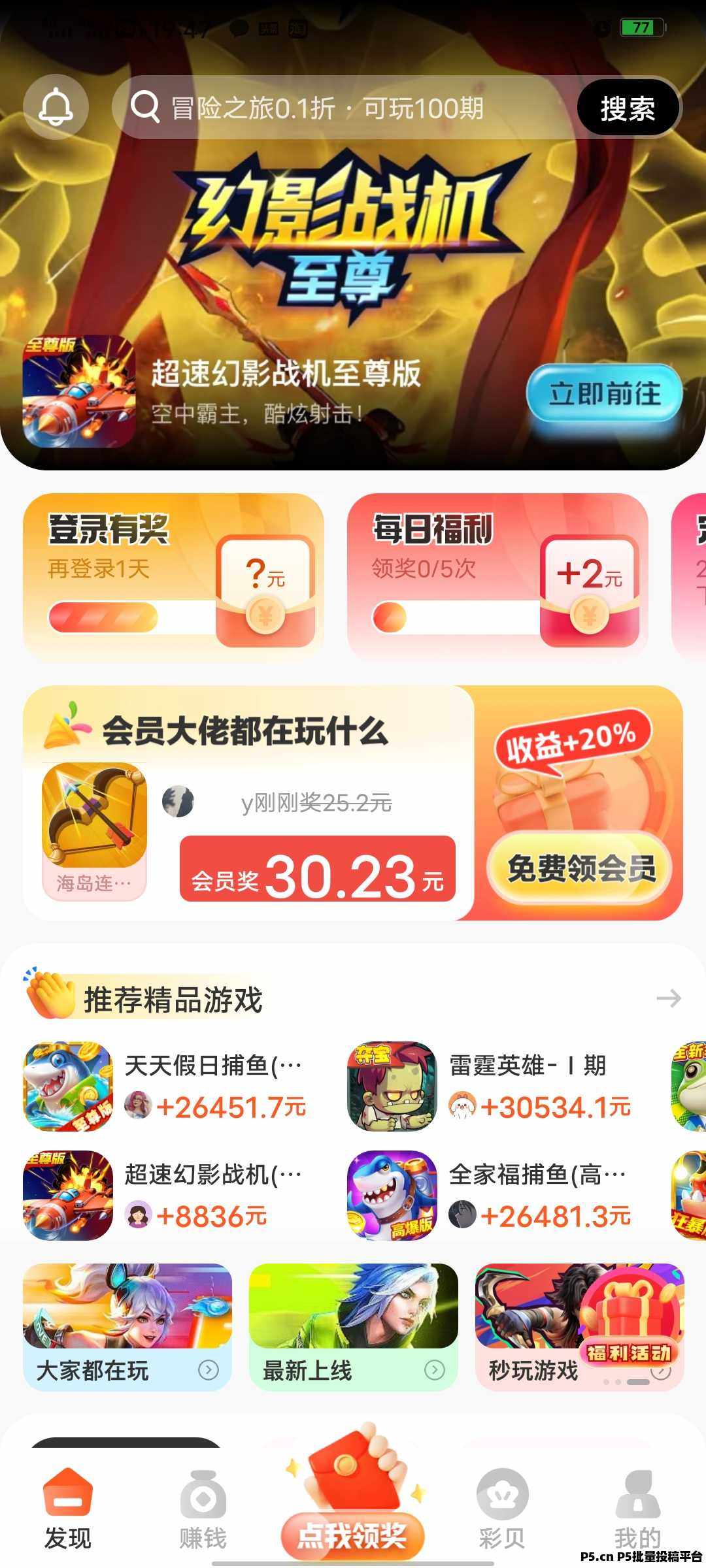
Task: Switch to the 我的 tab
Action: click(637, 1509)
